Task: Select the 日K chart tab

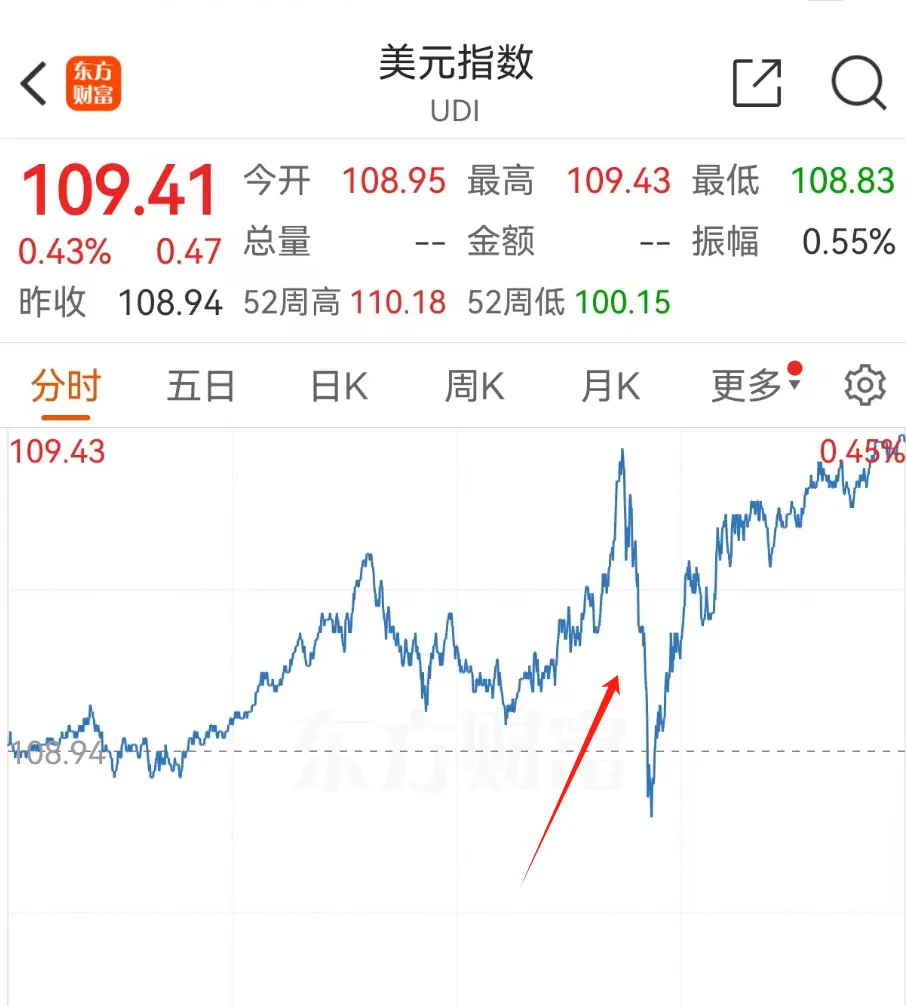Action: (339, 385)
